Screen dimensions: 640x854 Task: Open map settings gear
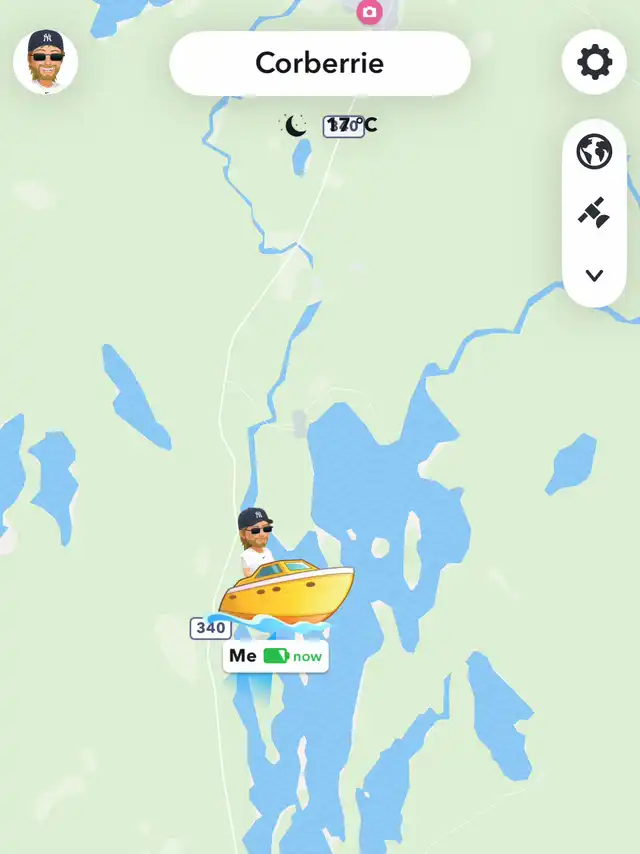click(x=594, y=62)
